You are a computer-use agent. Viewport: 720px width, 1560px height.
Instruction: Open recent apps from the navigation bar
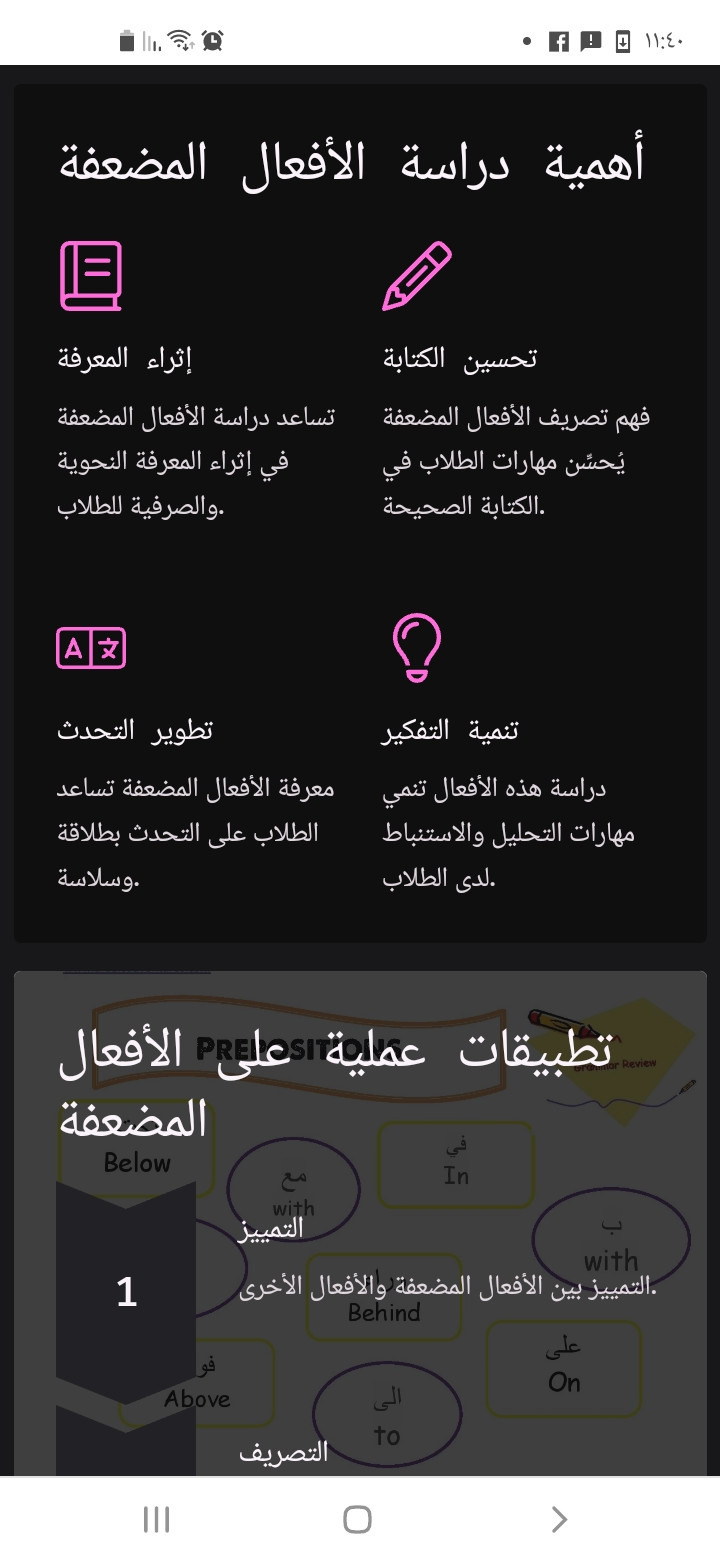coord(157,1520)
